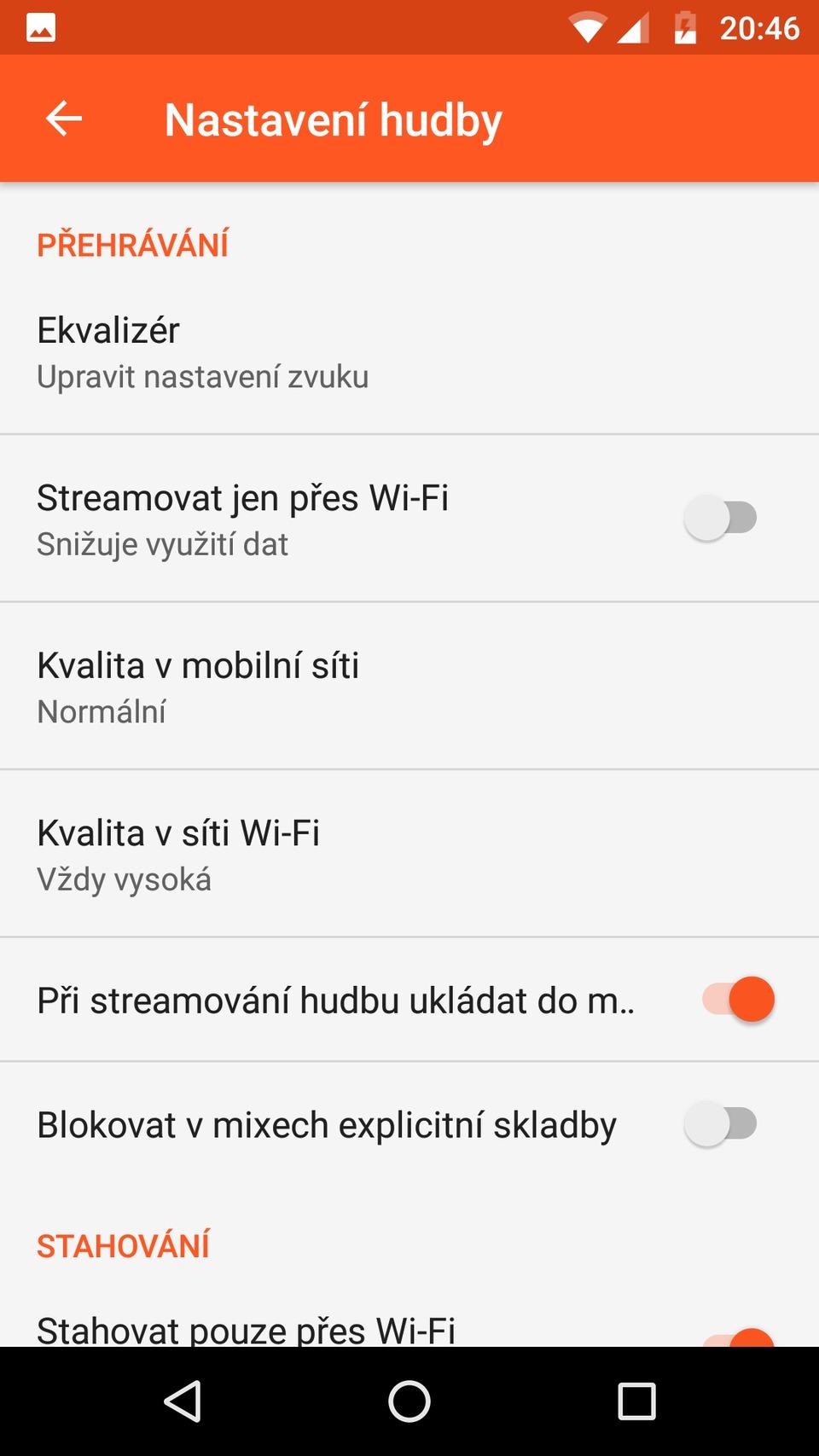Viewport: 819px width, 1456px height.
Task: Enable the Streamovat jen přes Wi-Fi toggle
Action: pyautogui.click(x=721, y=517)
